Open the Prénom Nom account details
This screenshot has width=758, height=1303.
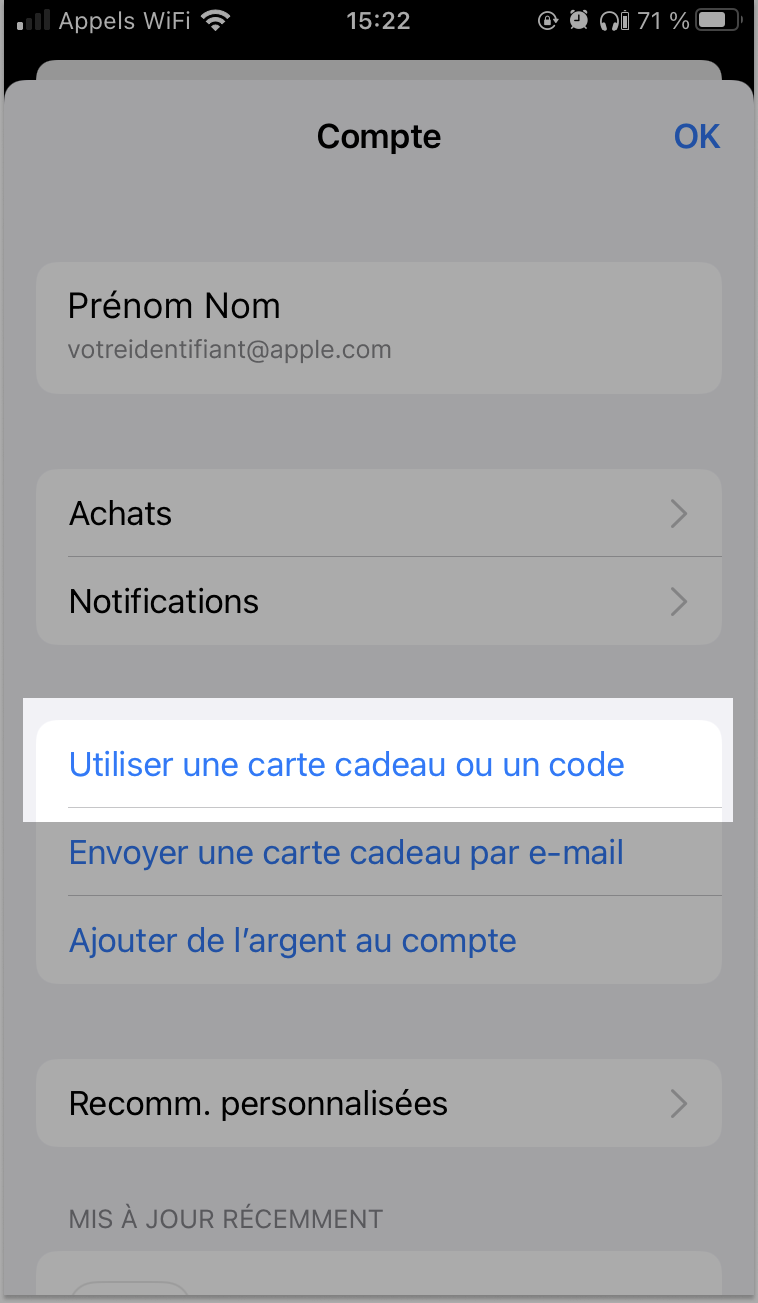point(379,328)
